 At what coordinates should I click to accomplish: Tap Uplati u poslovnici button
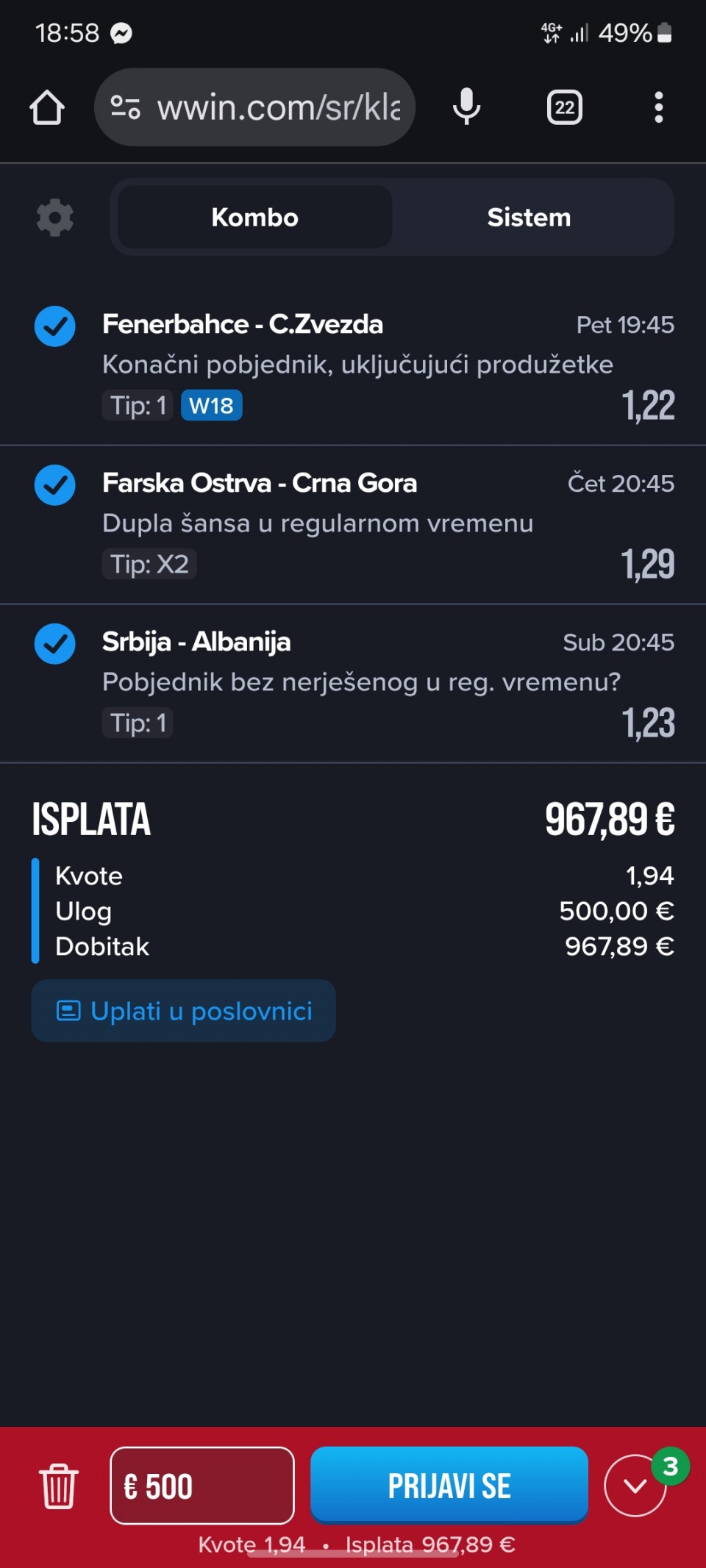coord(184,1011)
